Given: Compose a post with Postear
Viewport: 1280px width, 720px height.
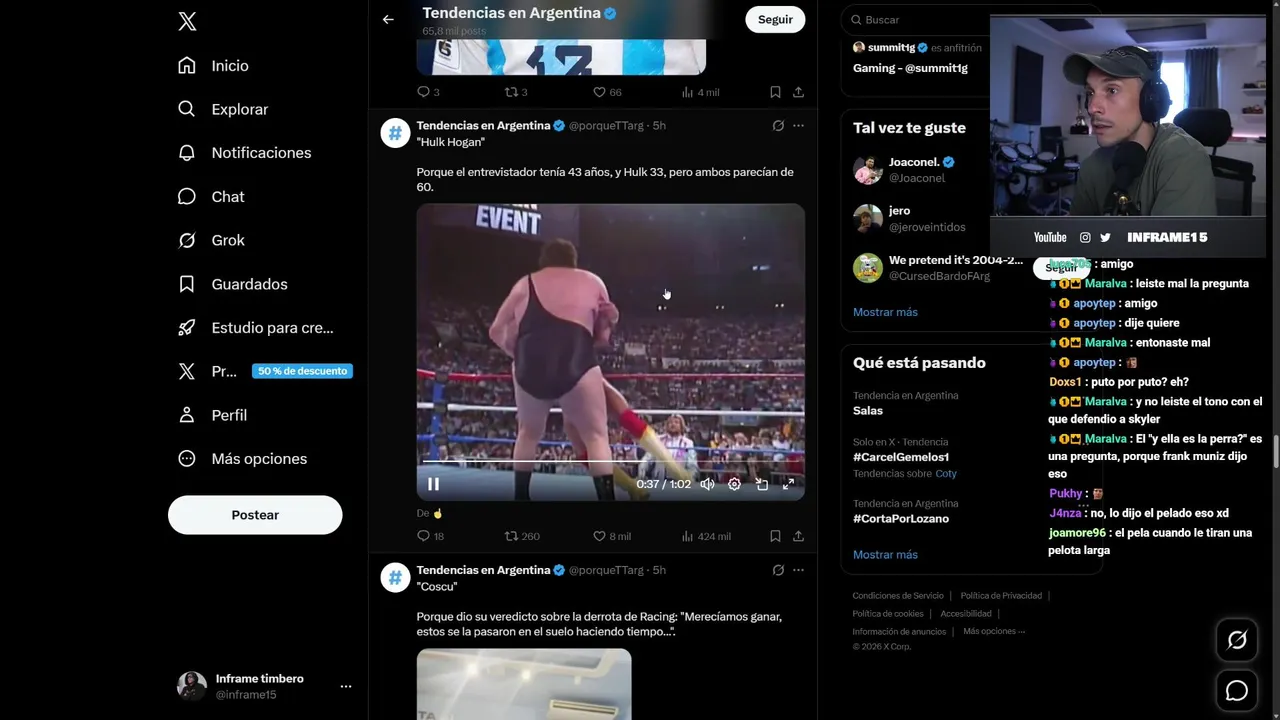Looking at the screenshot, I should click(255, 515).
